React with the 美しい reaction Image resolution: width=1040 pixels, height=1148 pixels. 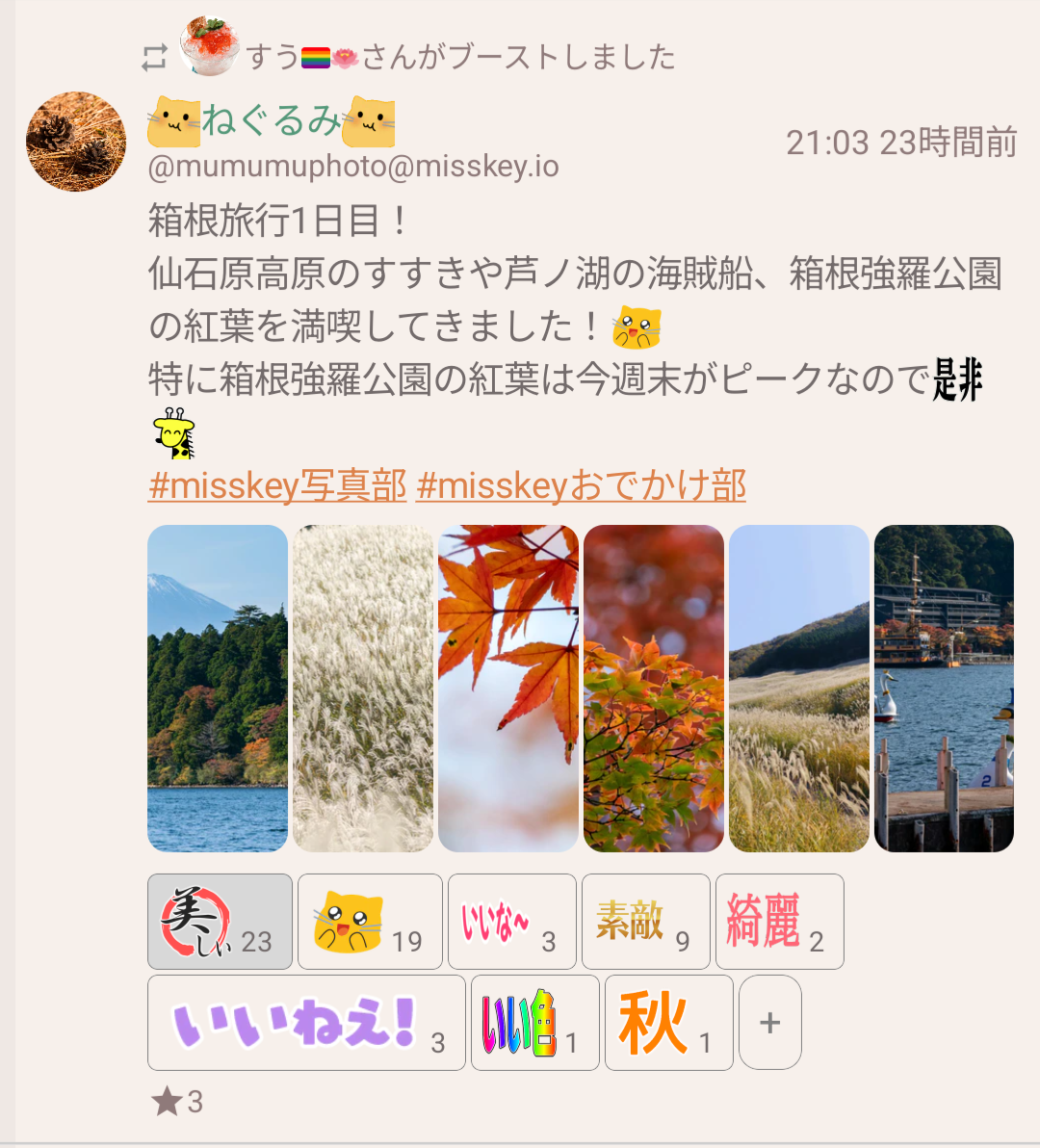pos(220,922)
